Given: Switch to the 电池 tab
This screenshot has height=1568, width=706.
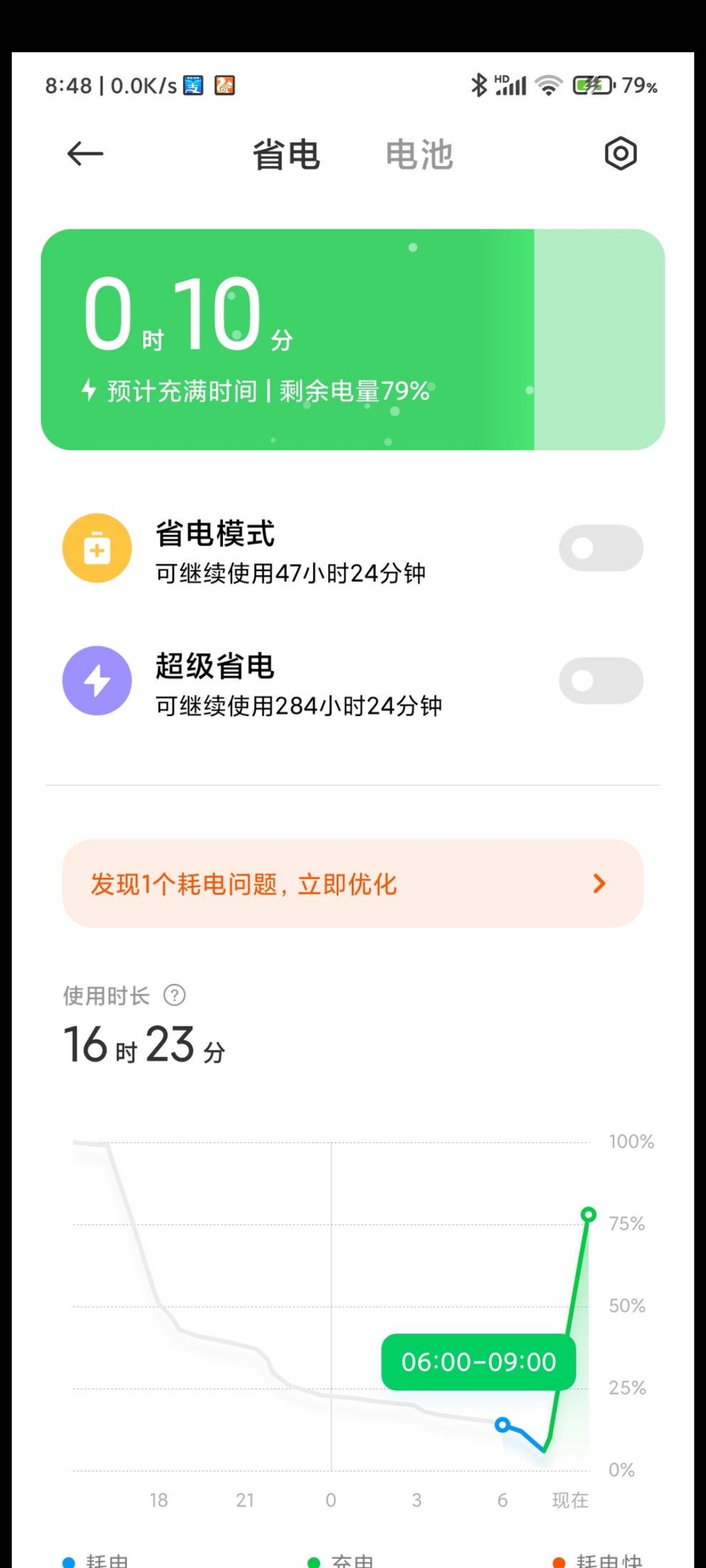Looking at the screenshot, I should [419, 155].
